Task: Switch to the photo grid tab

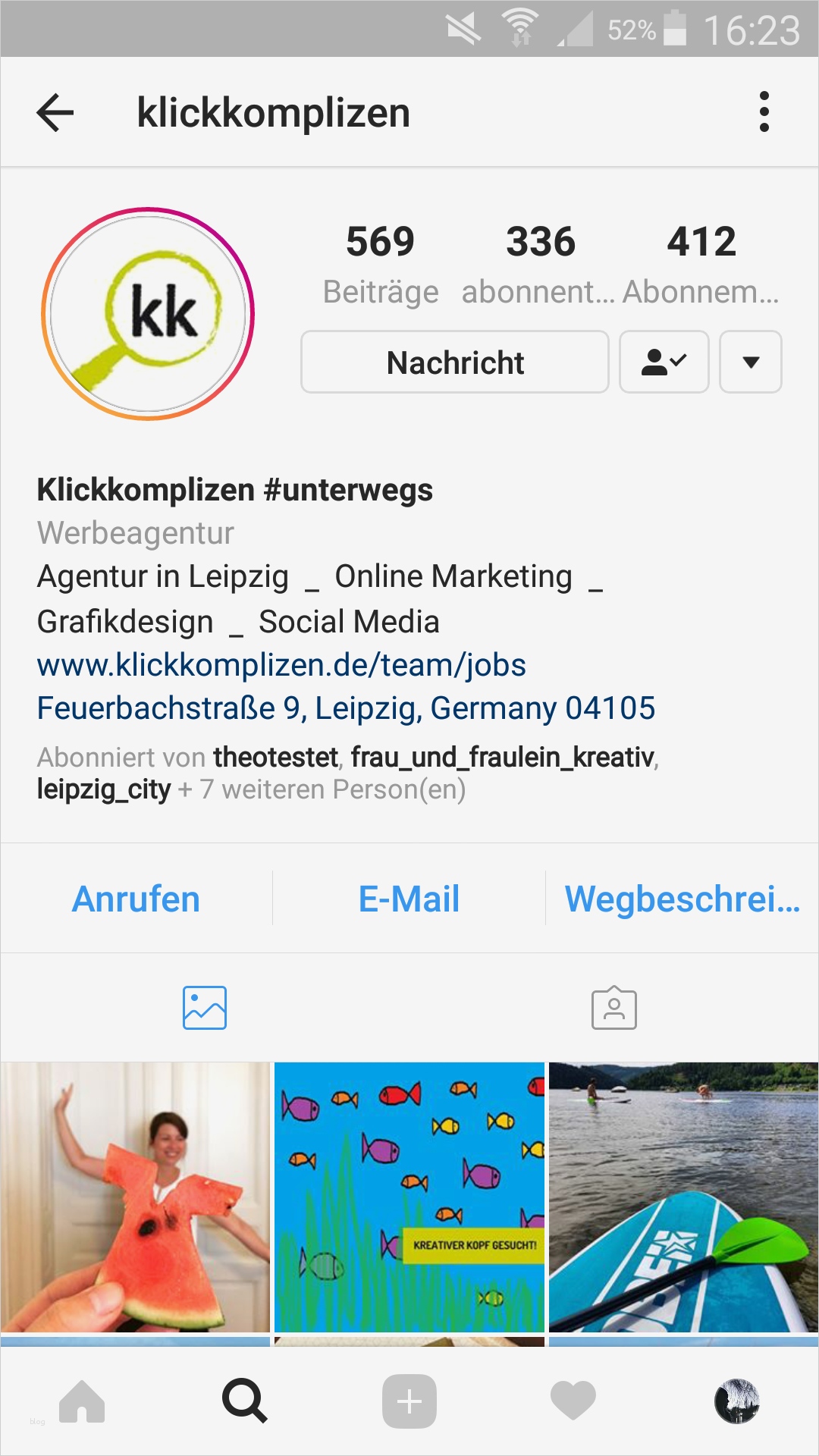Action: 205,1008
